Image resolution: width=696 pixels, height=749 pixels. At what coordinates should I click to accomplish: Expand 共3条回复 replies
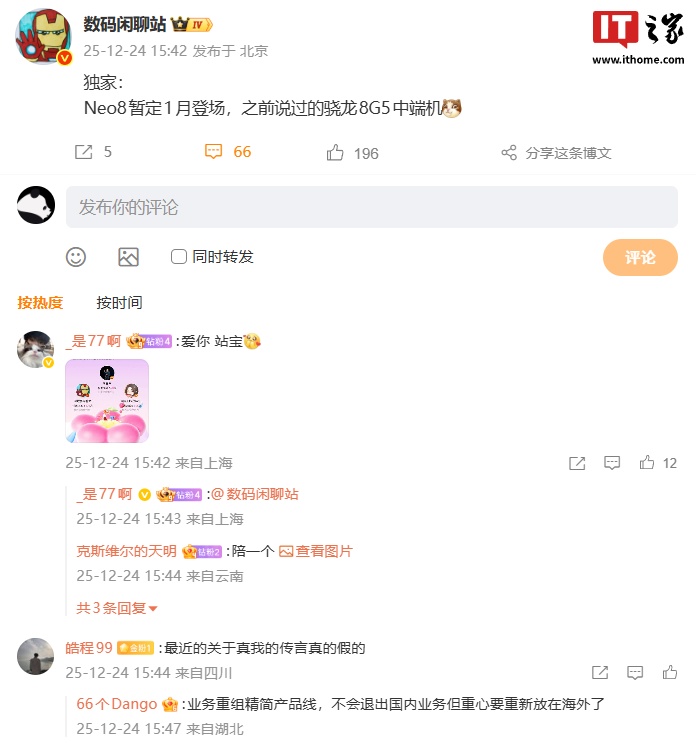(117, 607)
